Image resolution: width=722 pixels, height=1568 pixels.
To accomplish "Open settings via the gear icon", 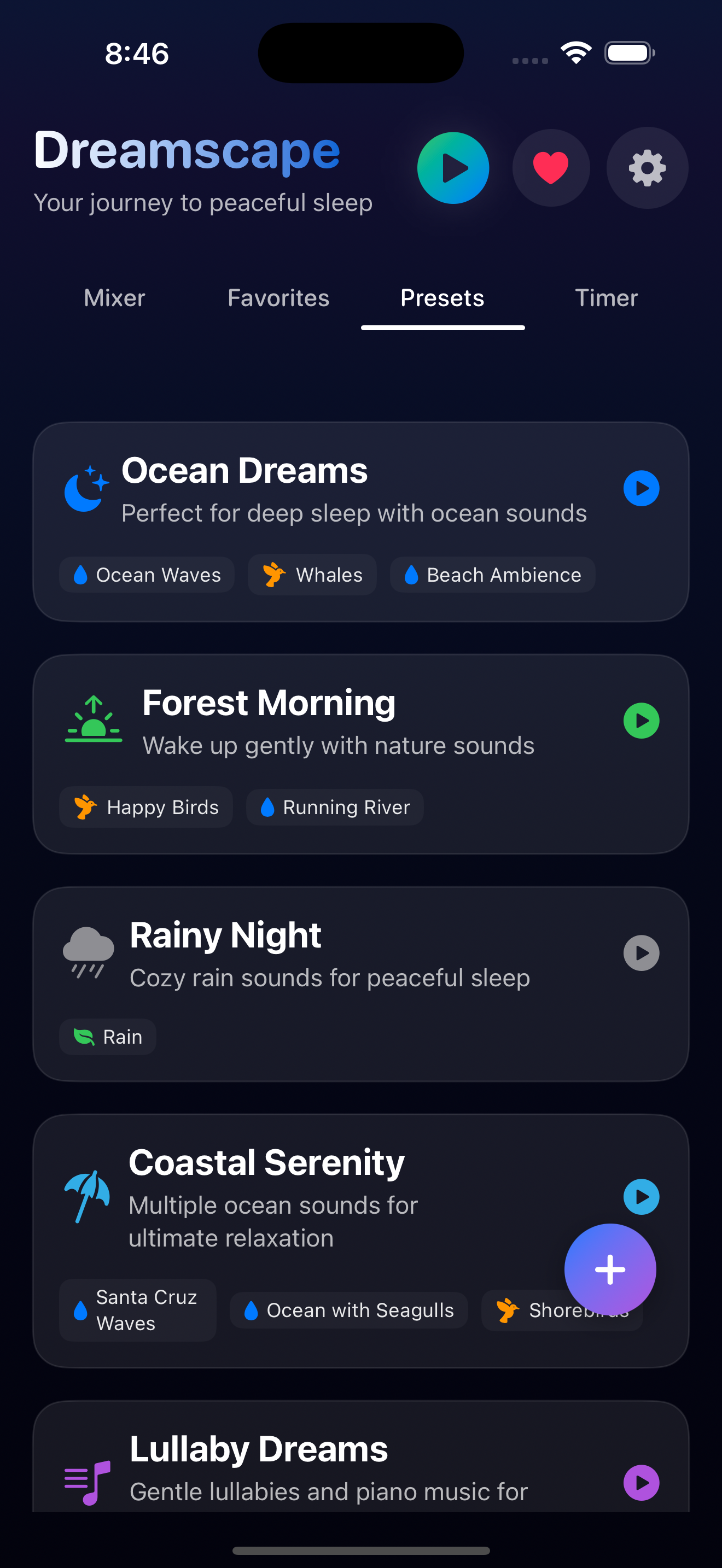I will pyautogui.click(x=647, y=168).
